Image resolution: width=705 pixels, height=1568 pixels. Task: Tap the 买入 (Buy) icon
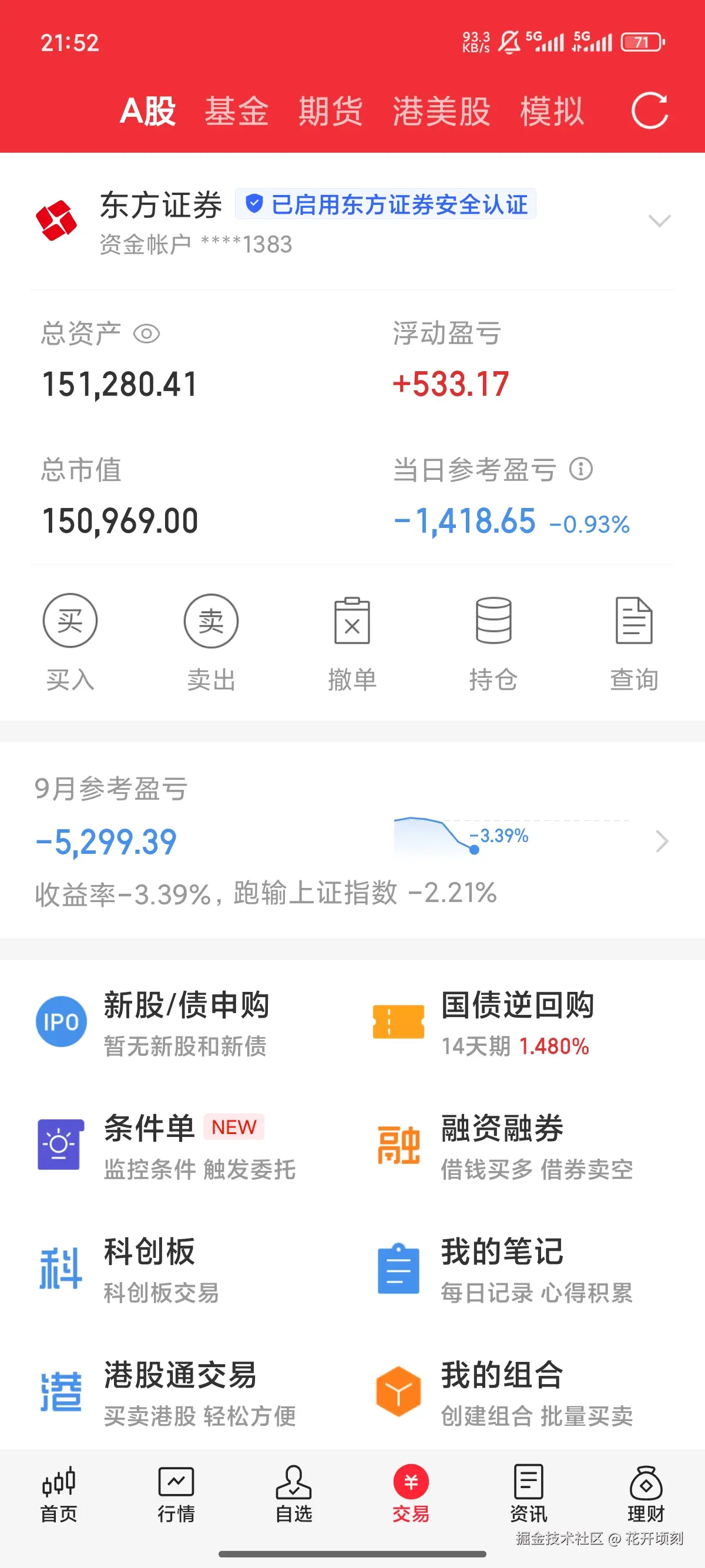point(69,620)
